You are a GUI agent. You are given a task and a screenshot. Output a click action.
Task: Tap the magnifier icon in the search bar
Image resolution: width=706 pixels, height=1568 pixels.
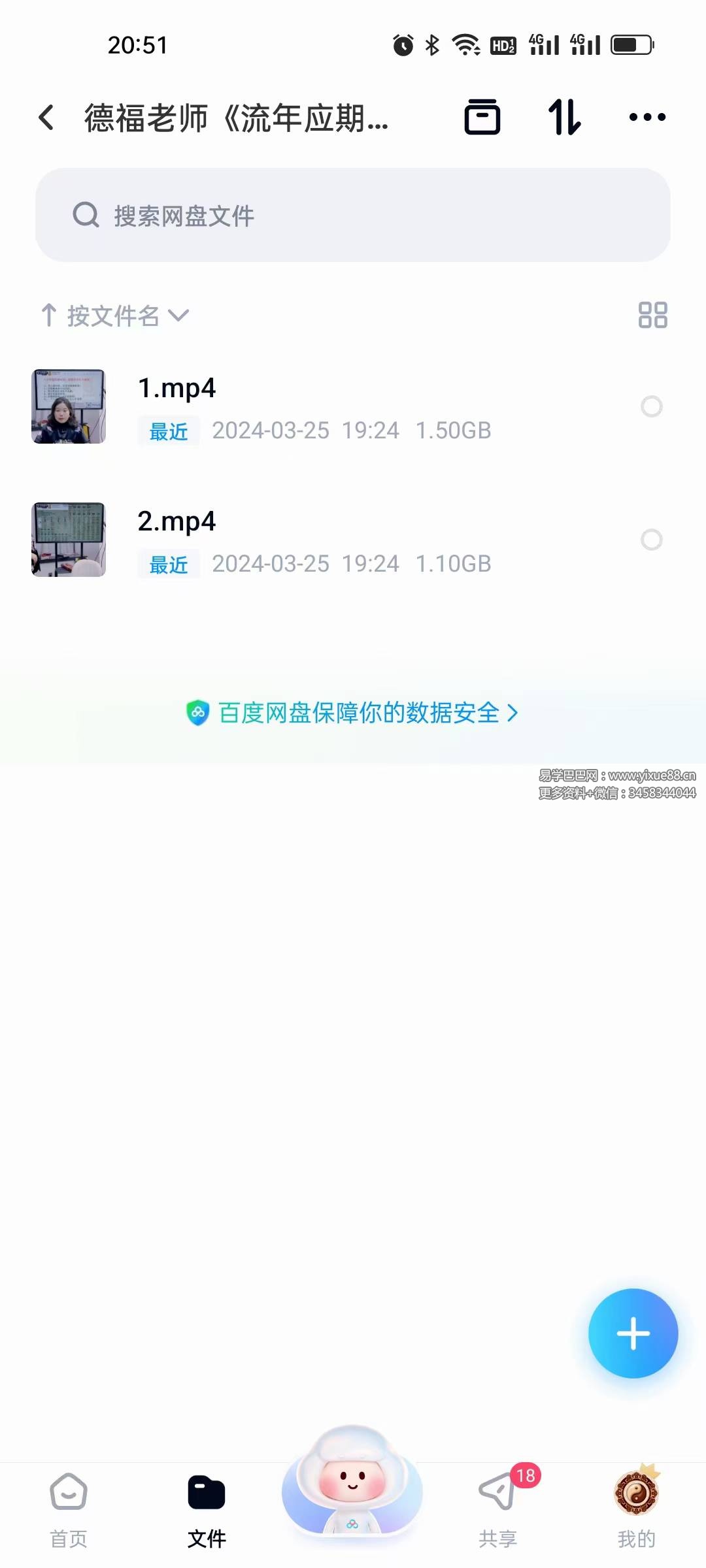pyautogui.click(x=86, y=214)
